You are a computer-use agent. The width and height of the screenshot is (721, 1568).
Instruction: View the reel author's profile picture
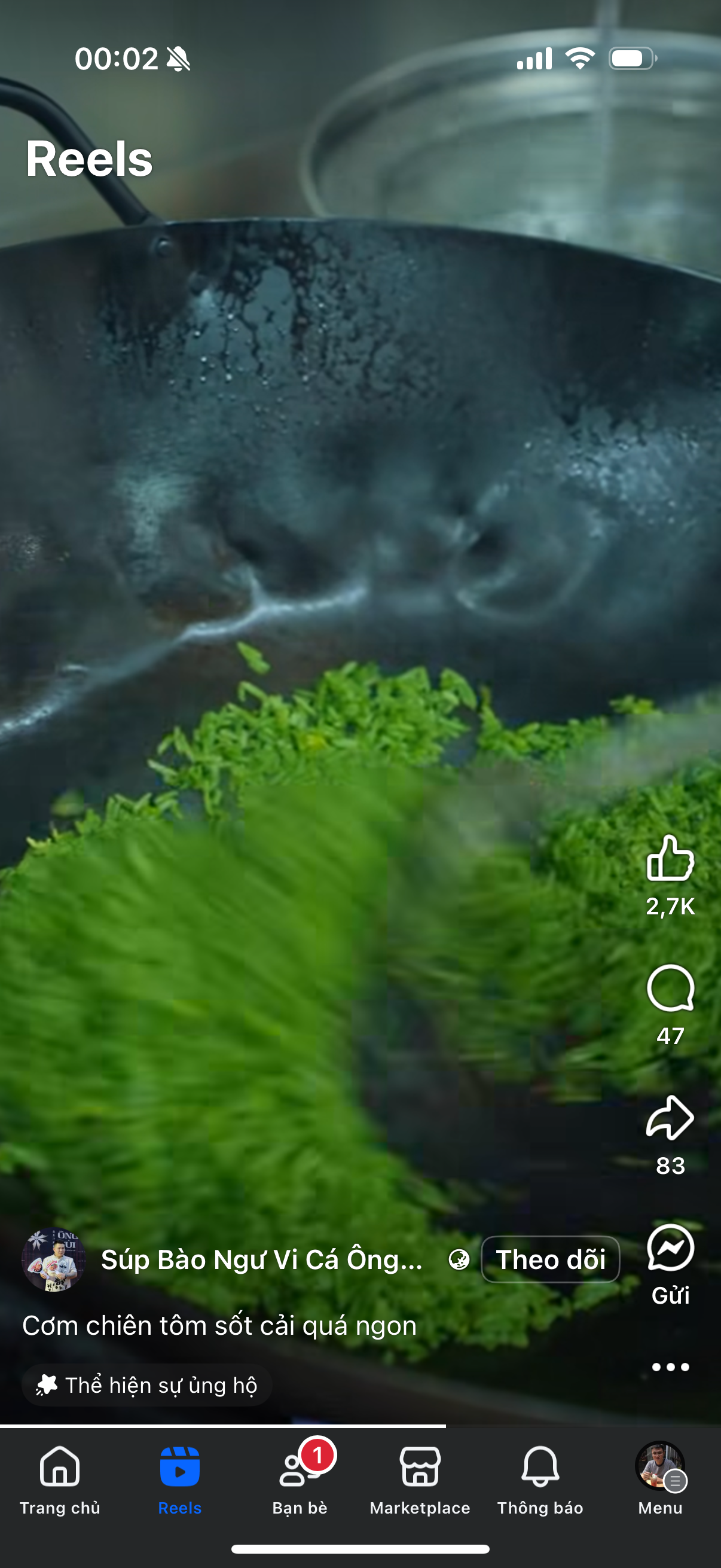pyautogui.click(x=54, y=1259)
